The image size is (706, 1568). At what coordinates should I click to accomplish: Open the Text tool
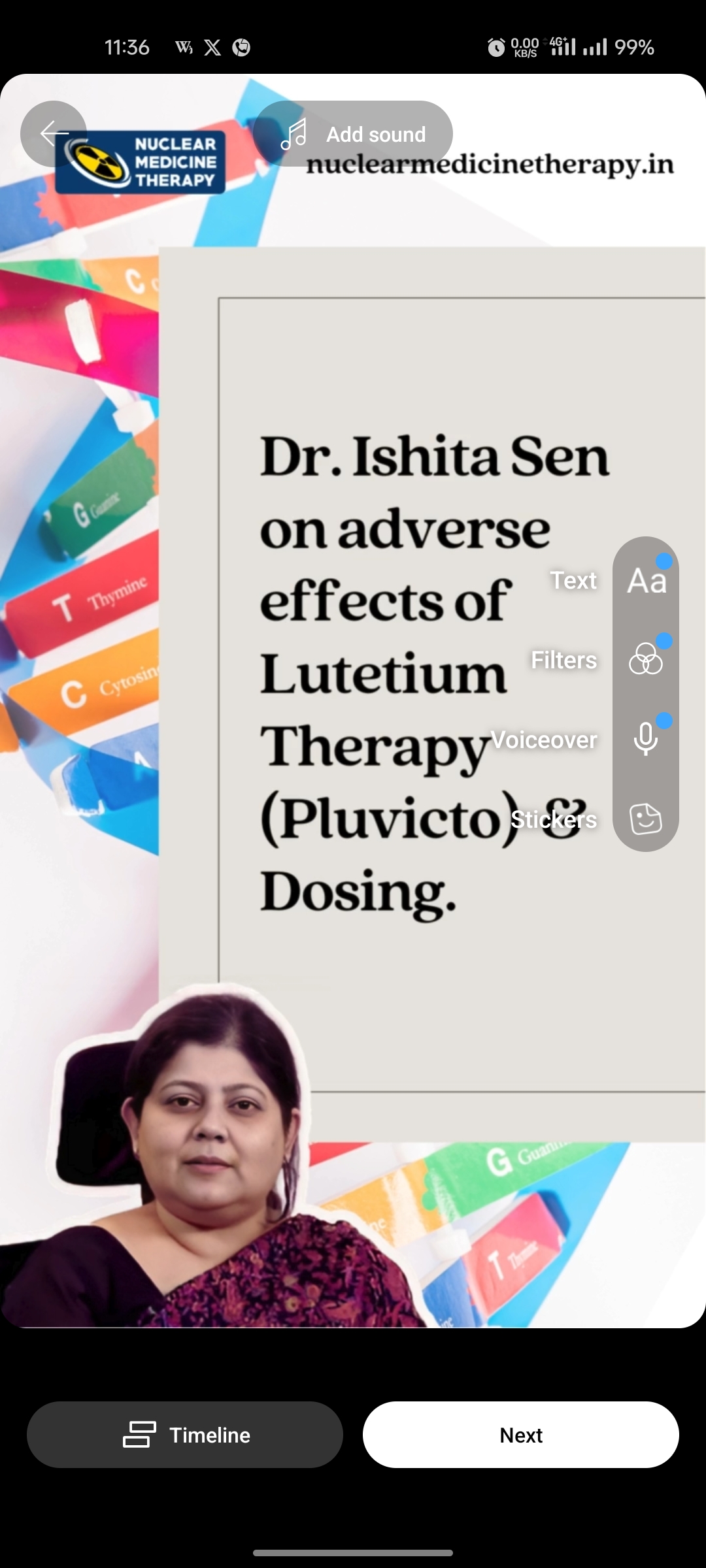[x=646, y=580]
